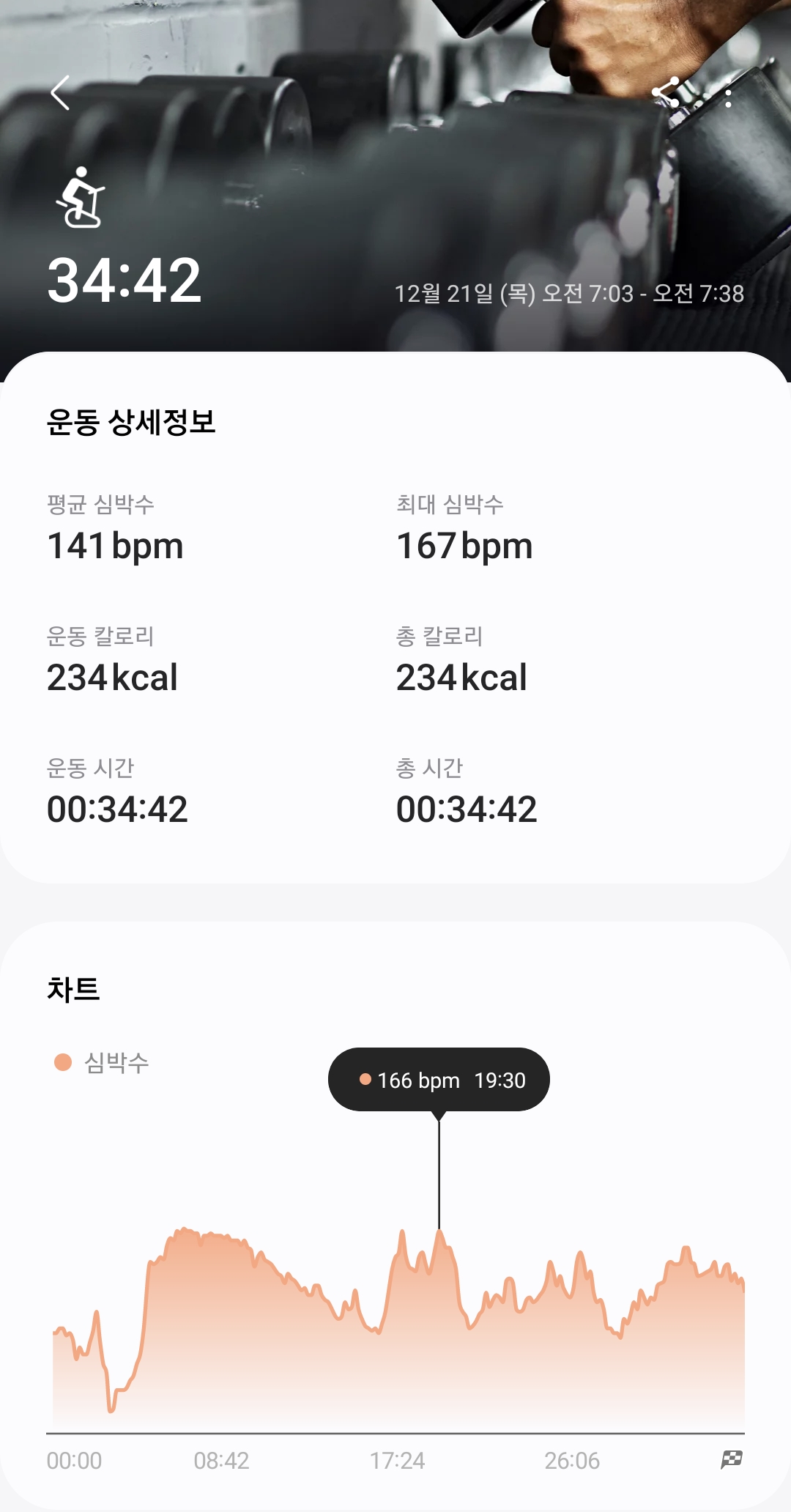Viewport: 791px width, 1512px height.
Task: Tap the 166 bpm tooltip bubble
Action: 438,1079
